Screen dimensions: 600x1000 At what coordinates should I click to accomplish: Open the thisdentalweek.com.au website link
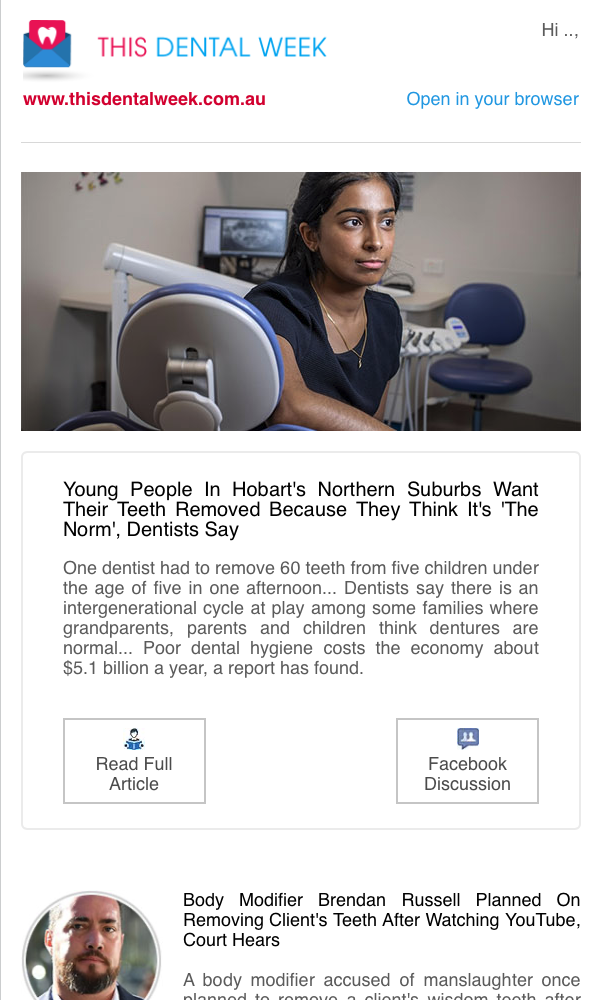(x=144, y=99)
